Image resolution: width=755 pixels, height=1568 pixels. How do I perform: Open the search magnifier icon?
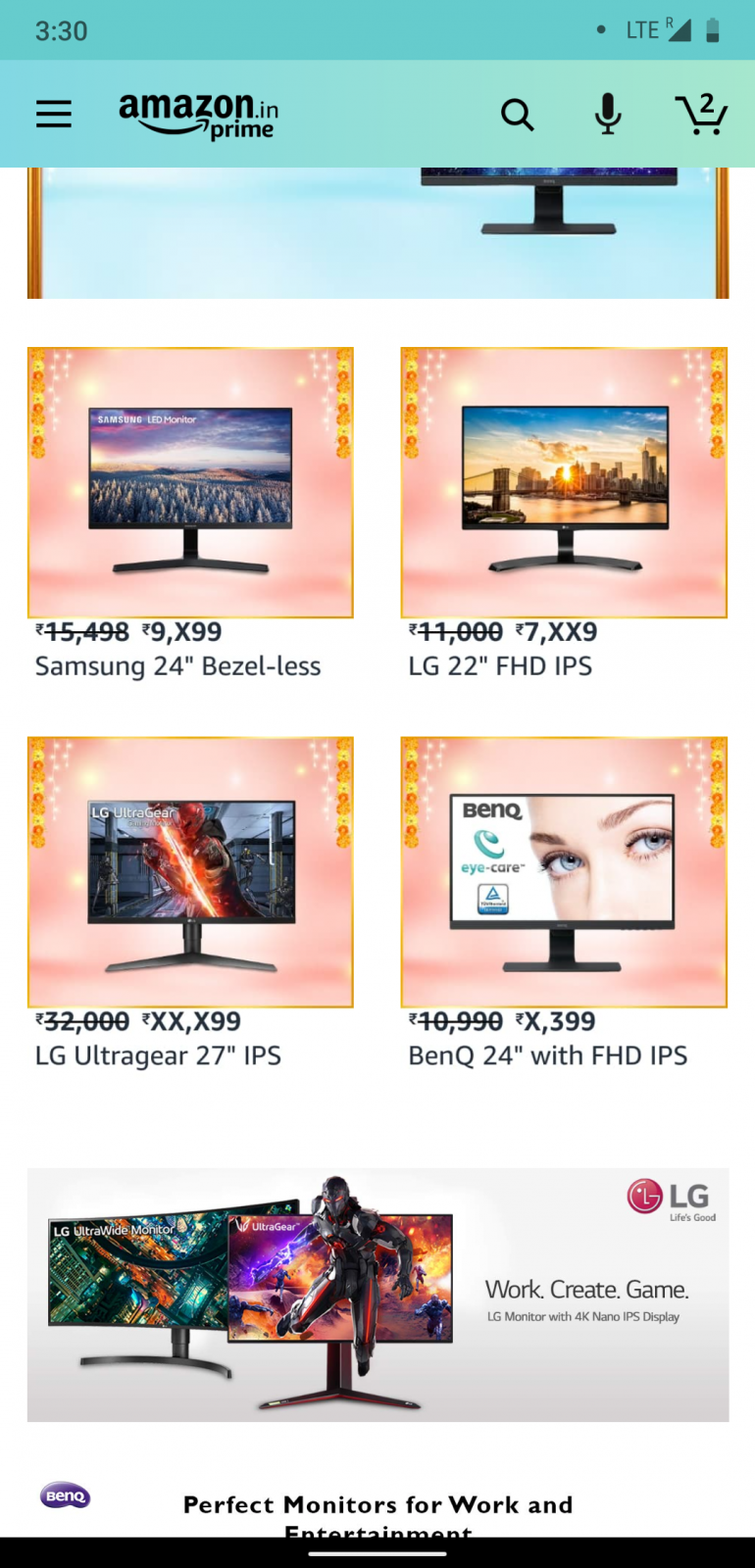pos(517,115)
